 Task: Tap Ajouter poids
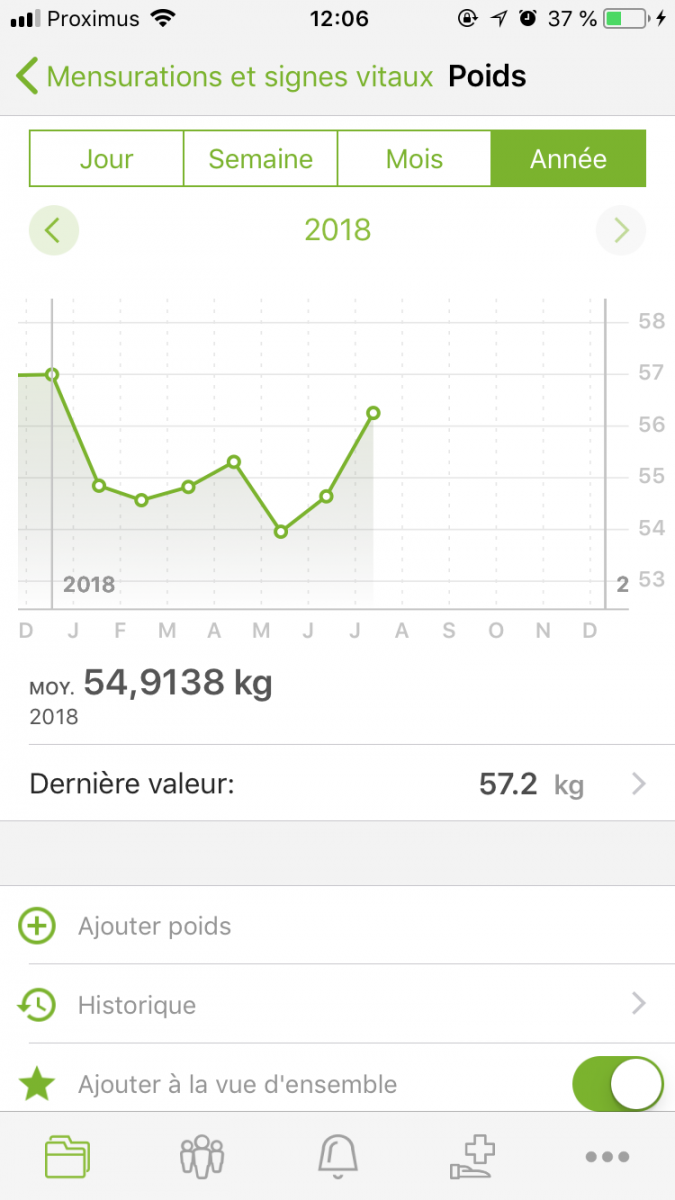[155, 926]
